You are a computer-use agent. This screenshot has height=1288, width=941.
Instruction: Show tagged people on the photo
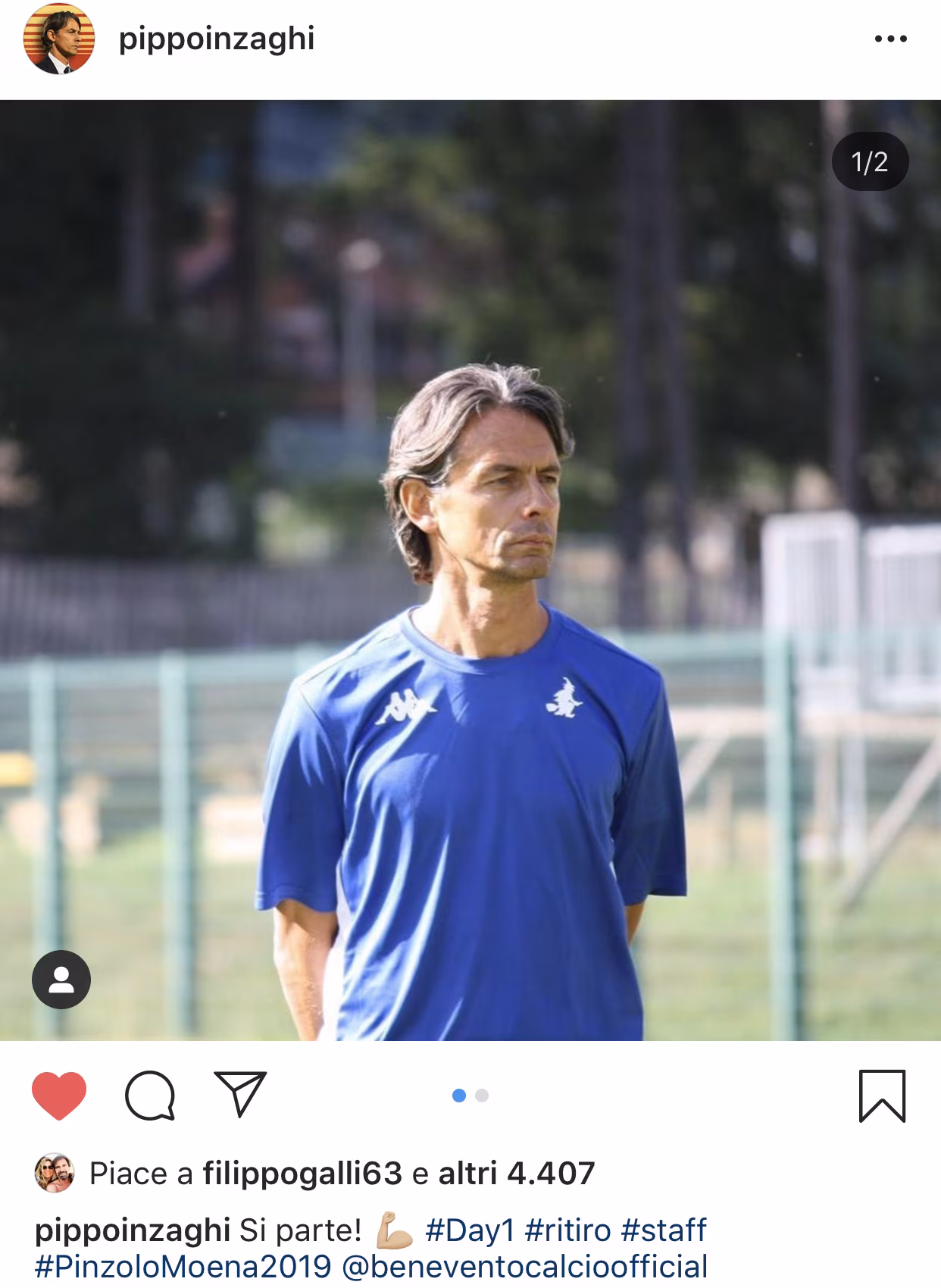[x=61, y=979]
